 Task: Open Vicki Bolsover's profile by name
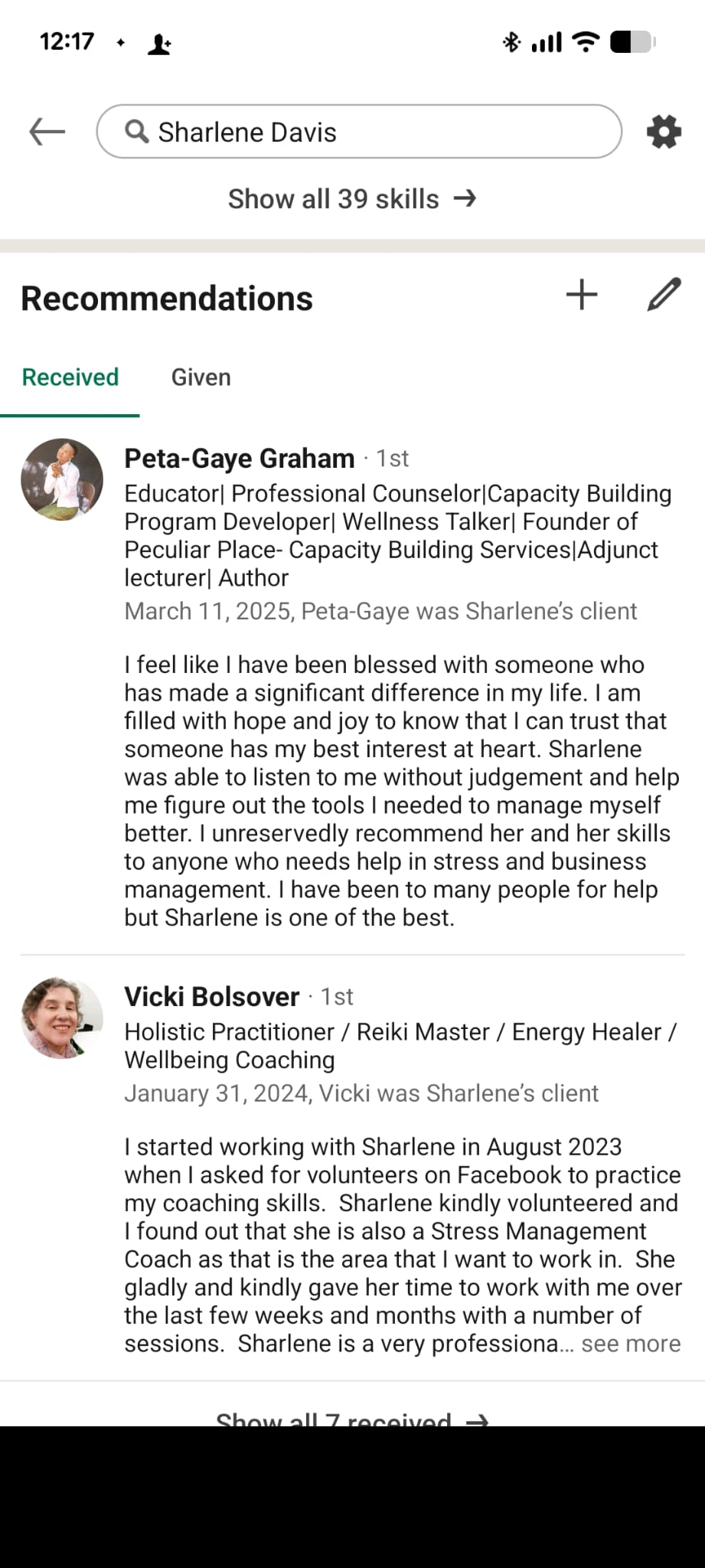[212, 997]
